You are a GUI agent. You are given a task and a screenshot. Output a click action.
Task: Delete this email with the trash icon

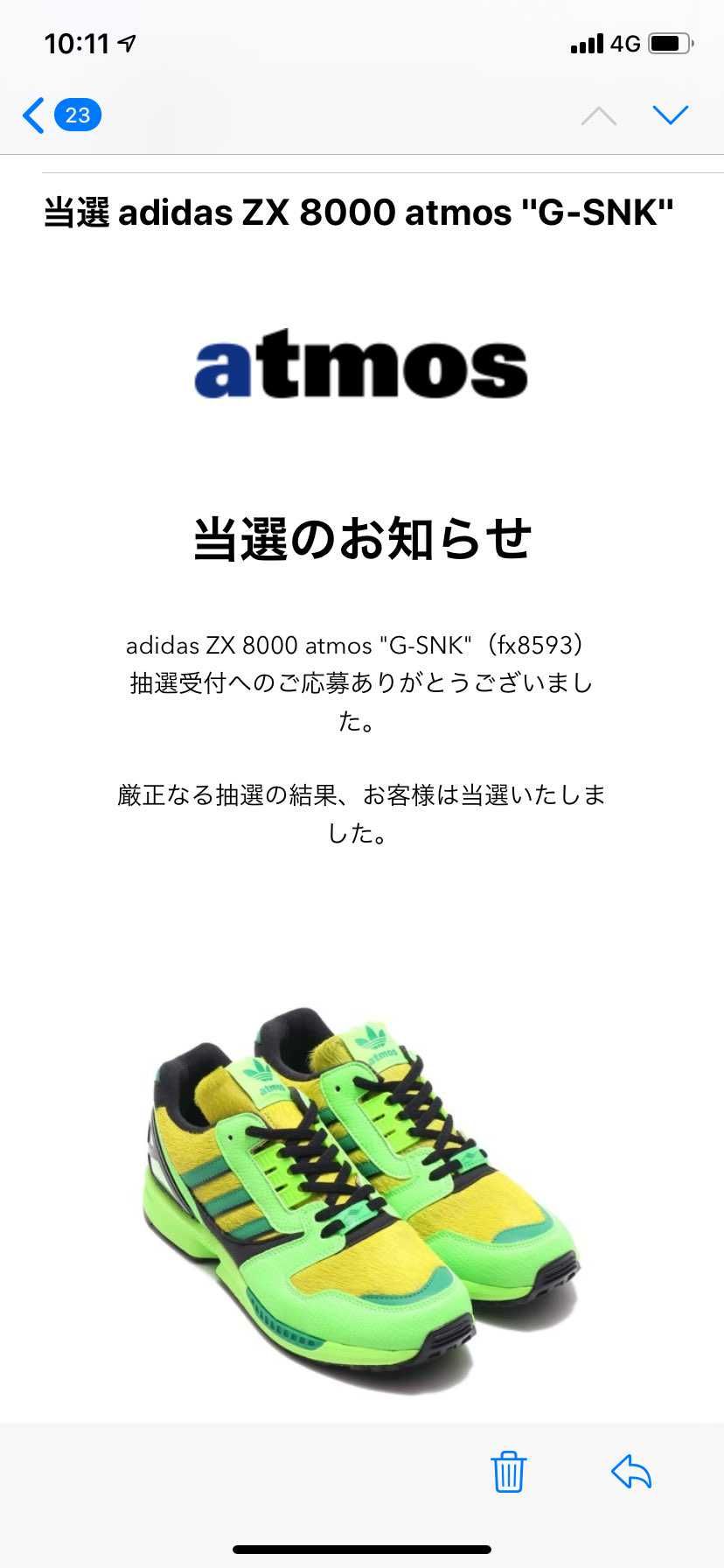(x=508, y=1471)
